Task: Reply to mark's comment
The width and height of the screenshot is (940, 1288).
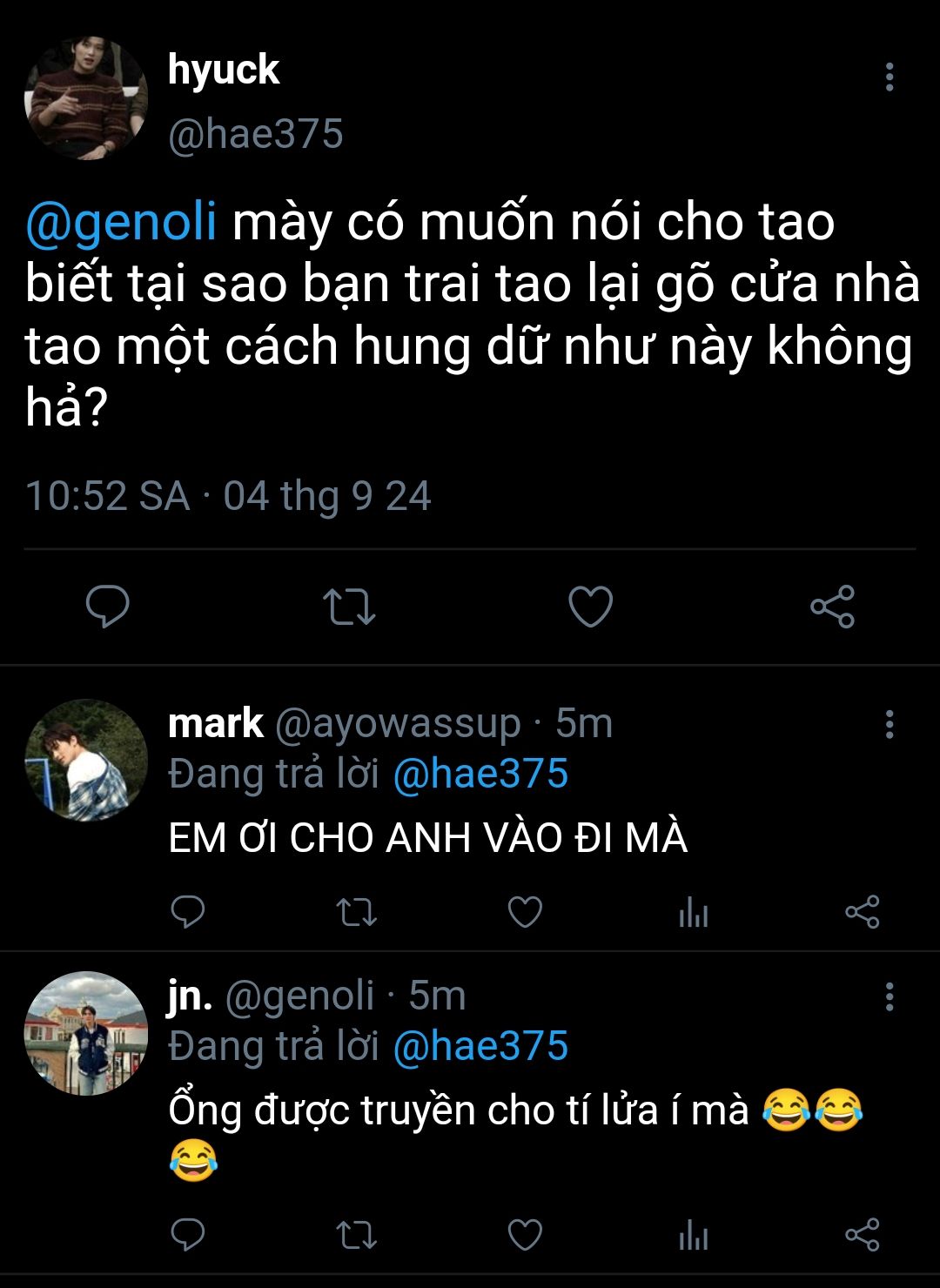Action: pyautogui.click(x=187, y=912)
